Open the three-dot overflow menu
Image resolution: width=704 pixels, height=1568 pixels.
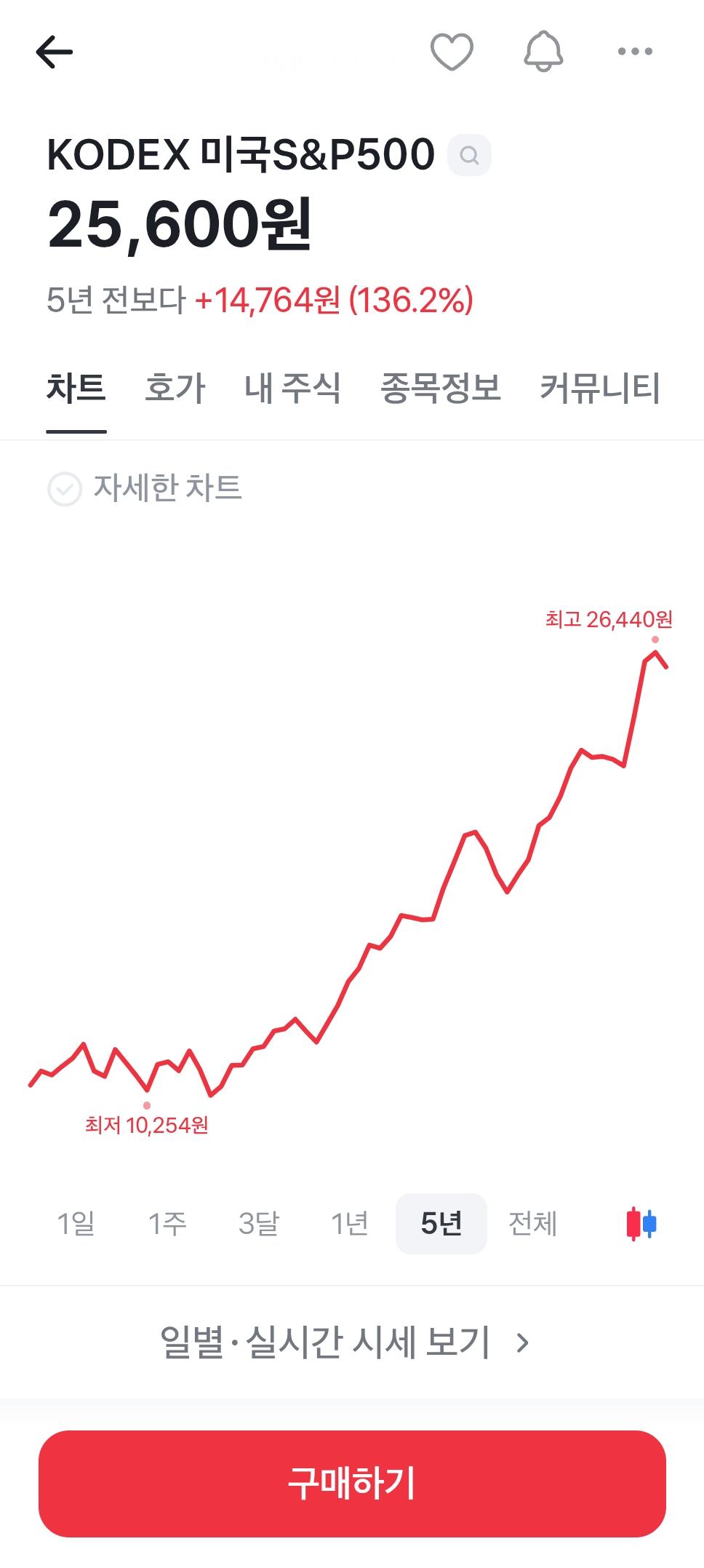635,52
